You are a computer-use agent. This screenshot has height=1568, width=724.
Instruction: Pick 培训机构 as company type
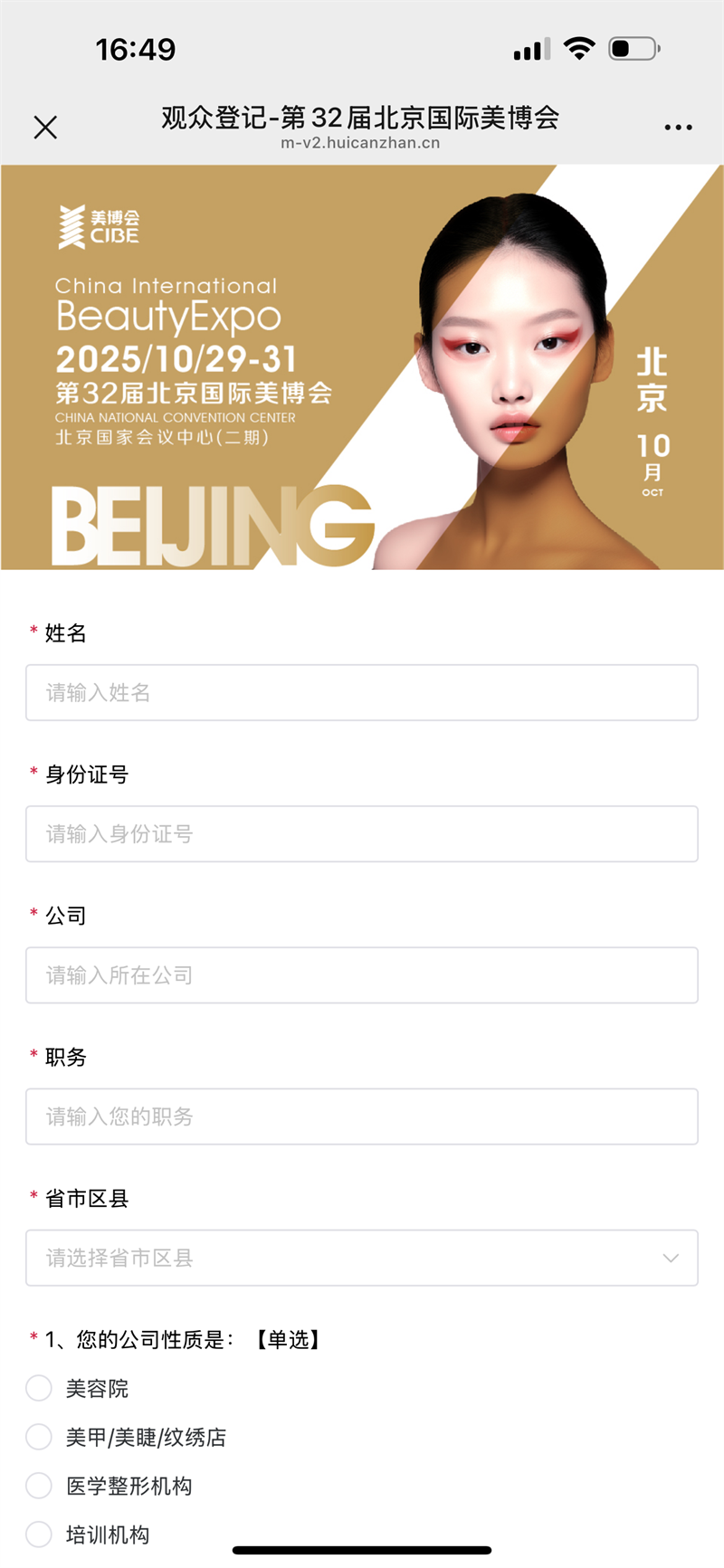point(39,1535)
